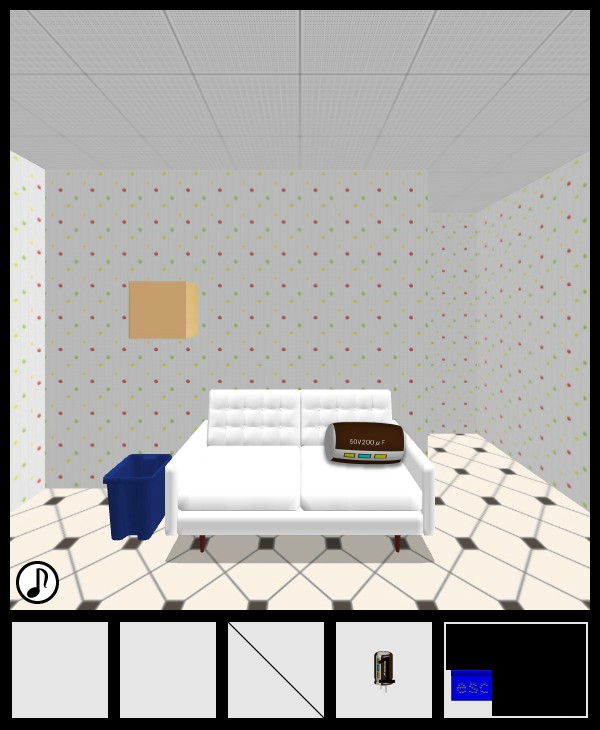
Task: Examine the blue trash bin
Action: point(136,496)
